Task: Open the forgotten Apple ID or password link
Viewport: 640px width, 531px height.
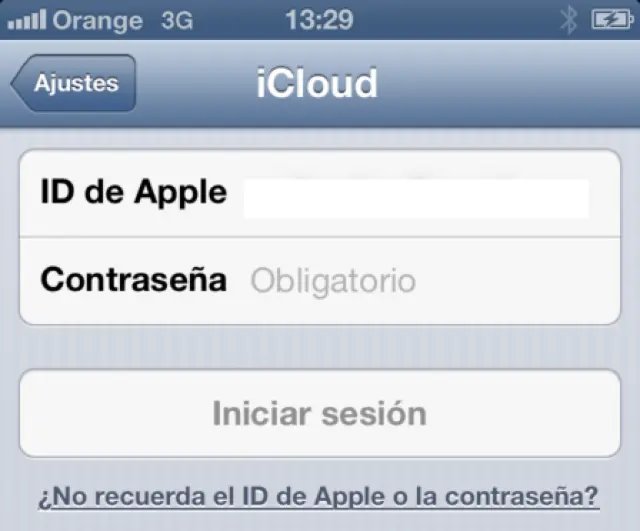Action: tap(318, 496)
